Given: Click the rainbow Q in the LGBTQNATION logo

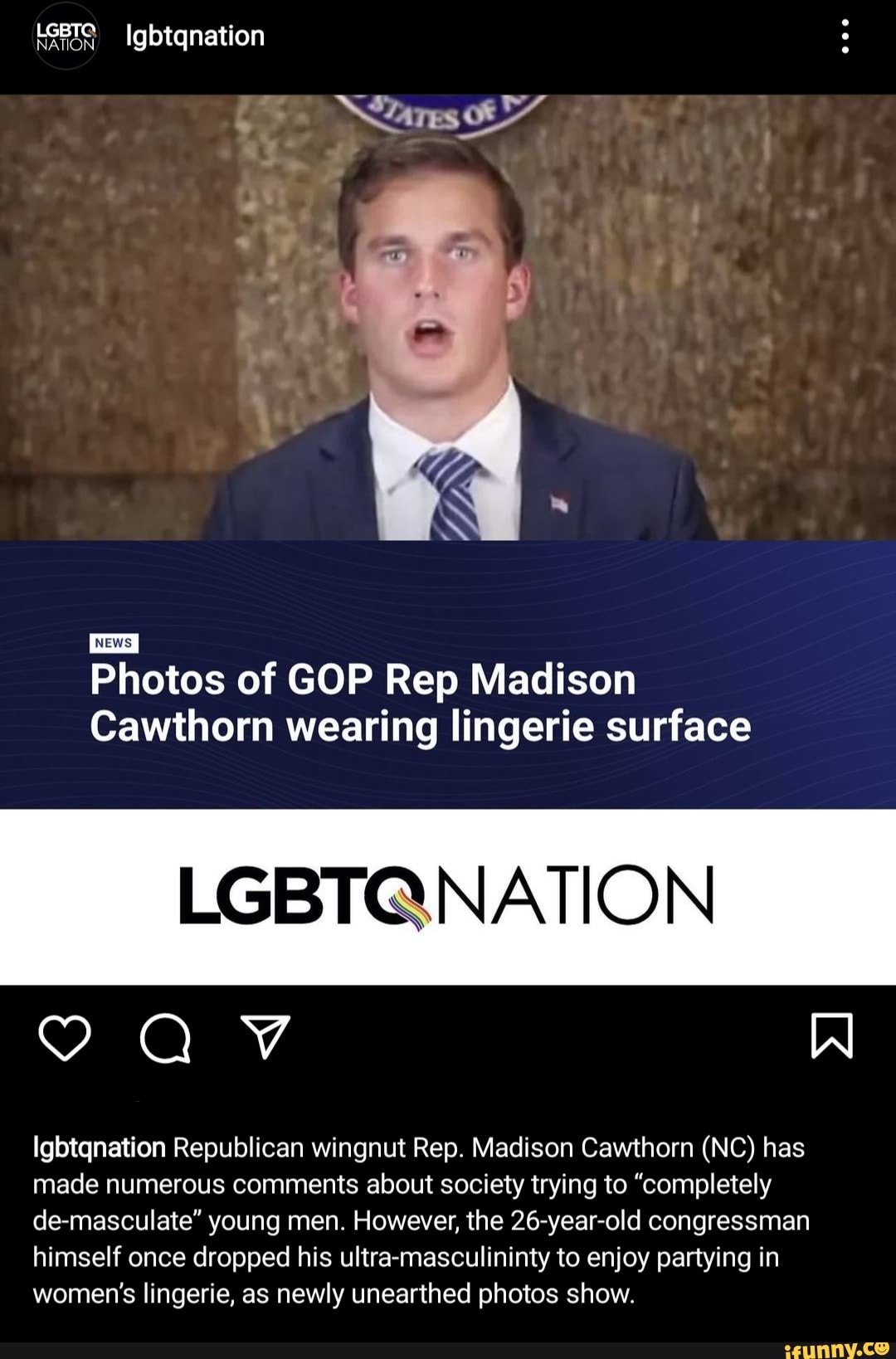Looking at the screenshot, I should point(407,898).
